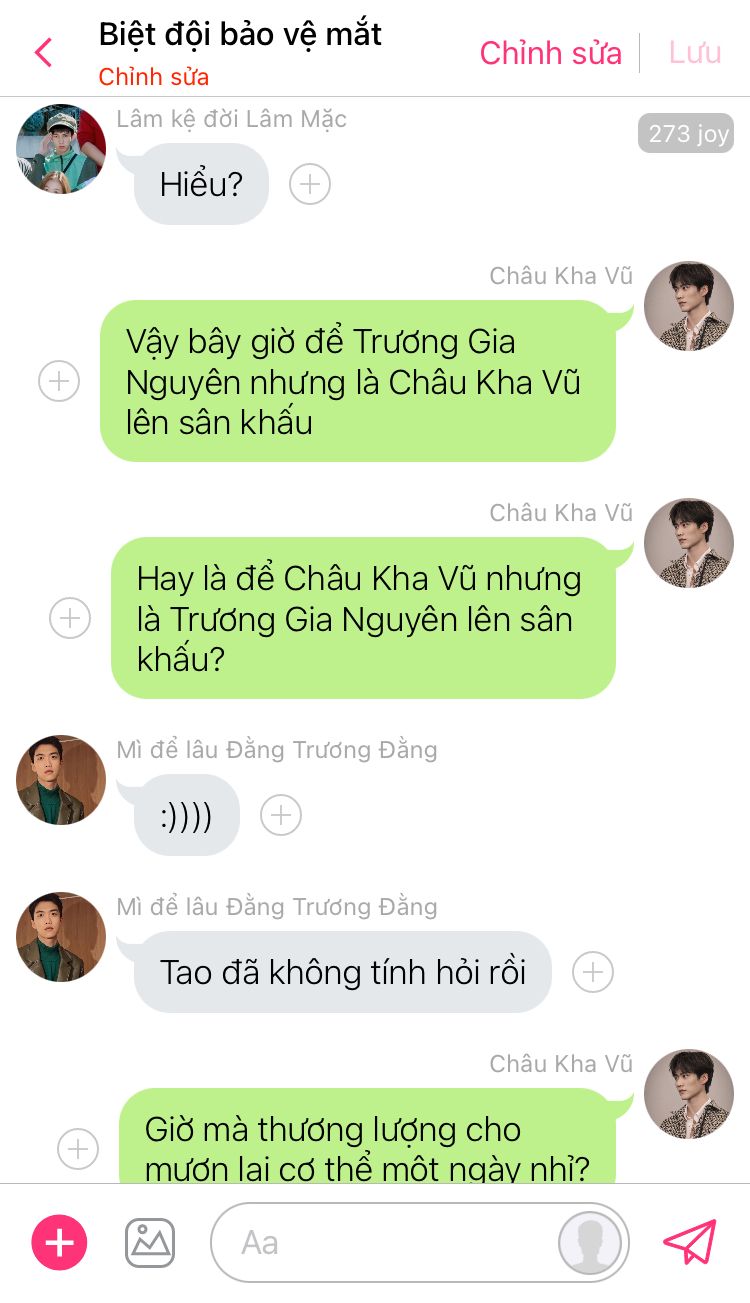Go back using the pink arrow
750x1303 pixels.
coord(43,52)
